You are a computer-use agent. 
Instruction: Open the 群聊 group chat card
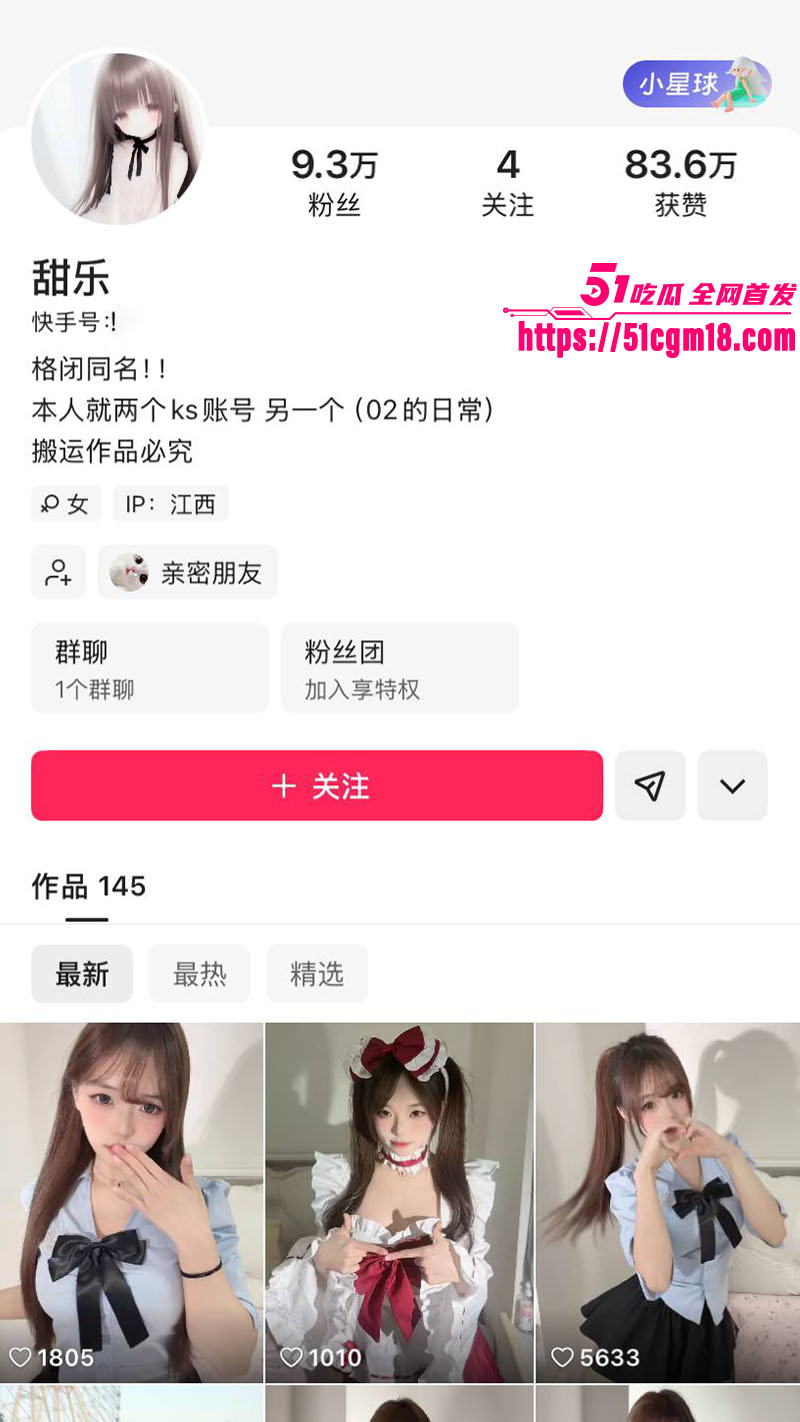150,668
